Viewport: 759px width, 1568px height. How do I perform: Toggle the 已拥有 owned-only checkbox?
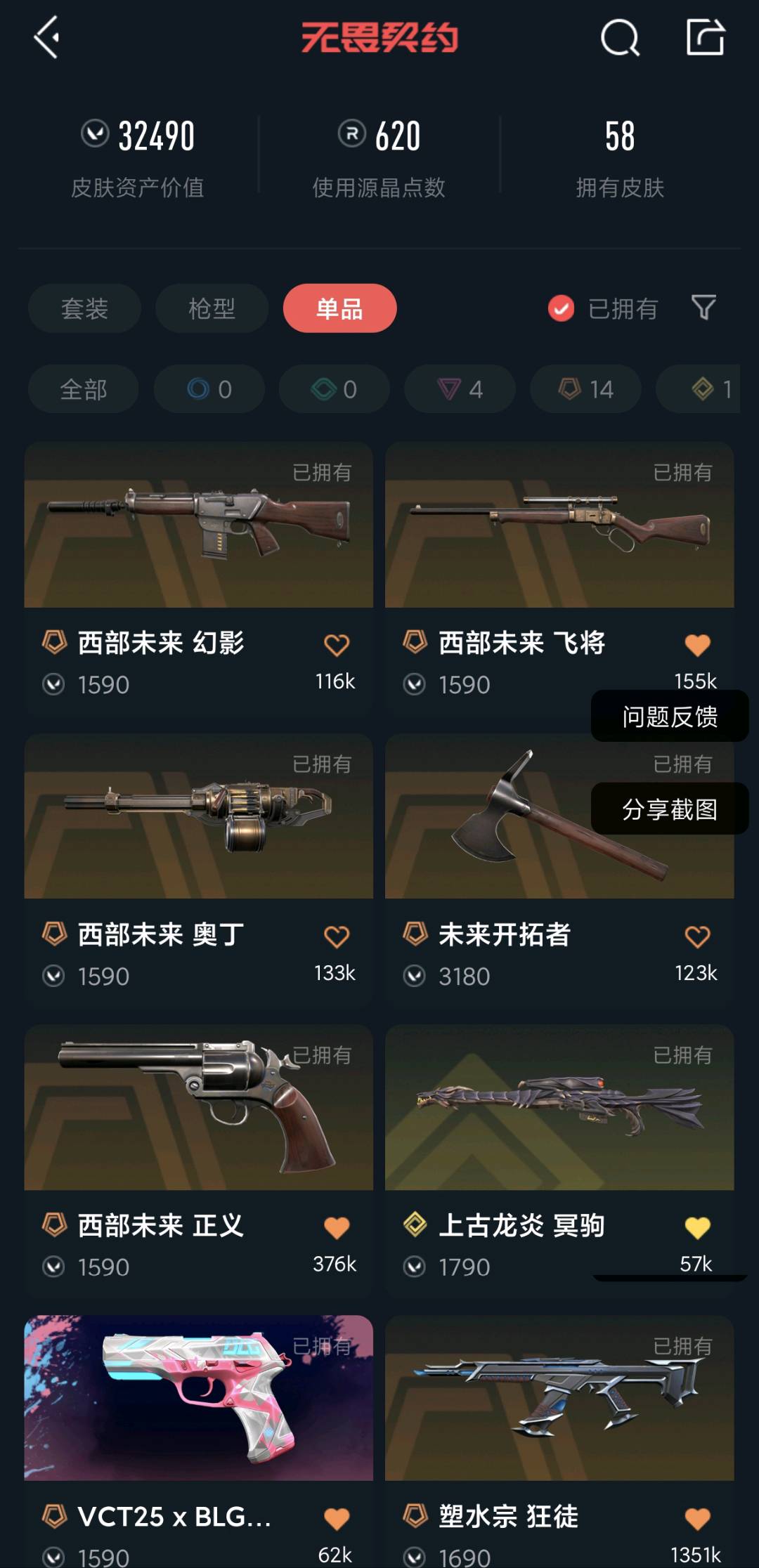(561, 308)
